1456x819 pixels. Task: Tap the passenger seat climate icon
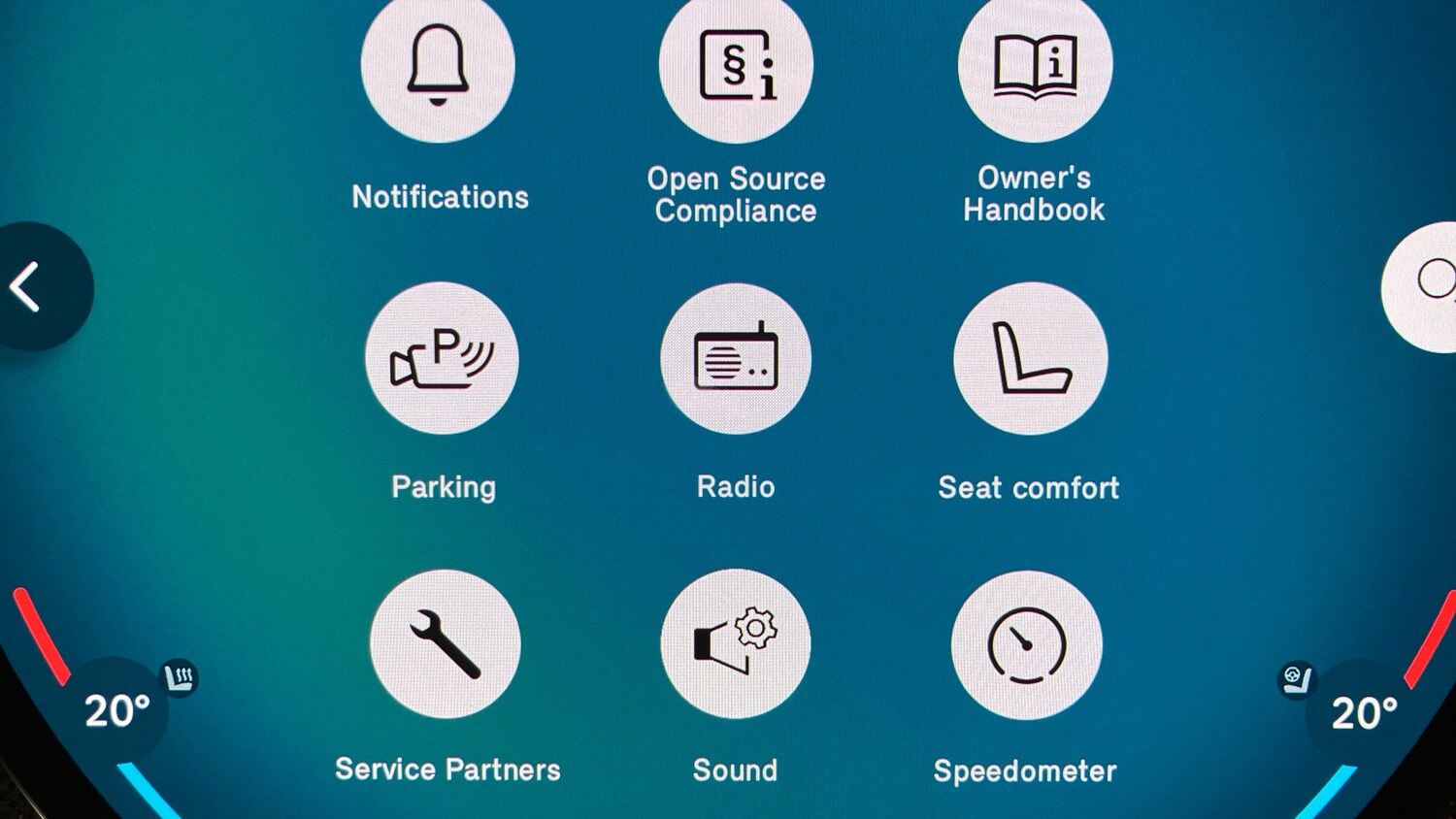point(1296,680)
